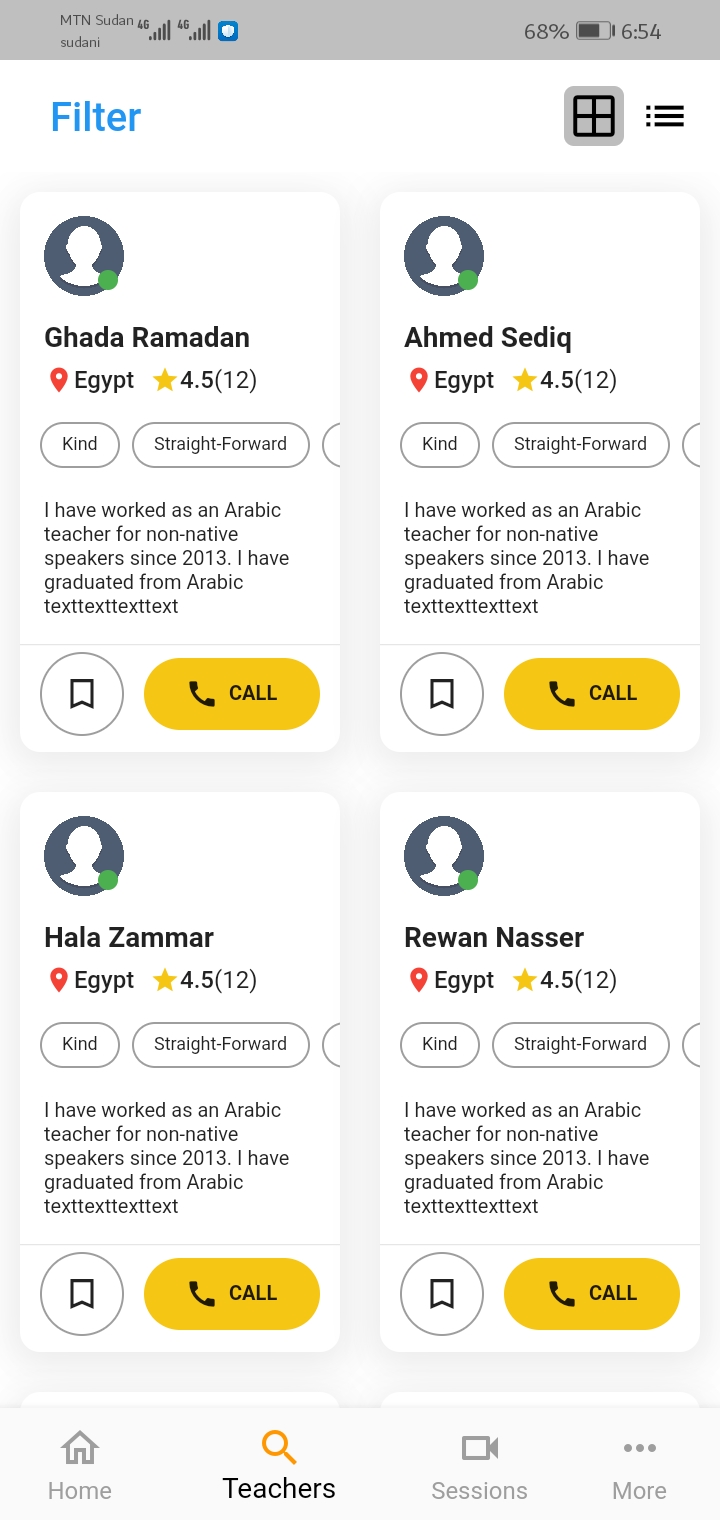The image size is (720, 1520).
Task: Select the Kind tag on Ghada Ramadan's card
Action: [79, 445]
